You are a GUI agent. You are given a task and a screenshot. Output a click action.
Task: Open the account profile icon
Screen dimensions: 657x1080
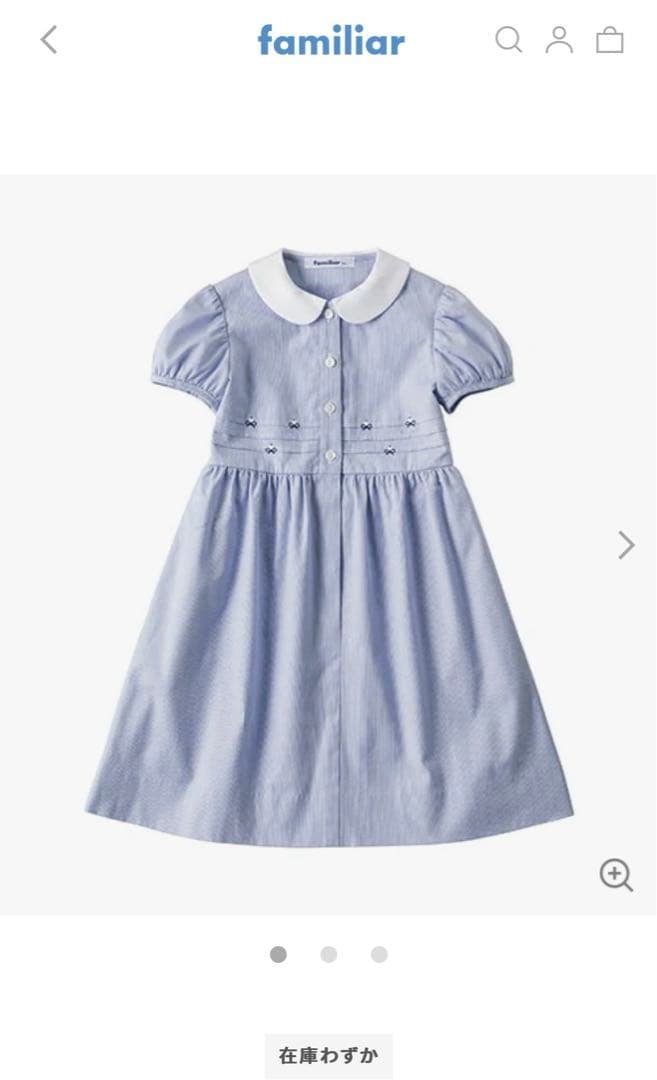pyautogui.click(x=559, y=40)
